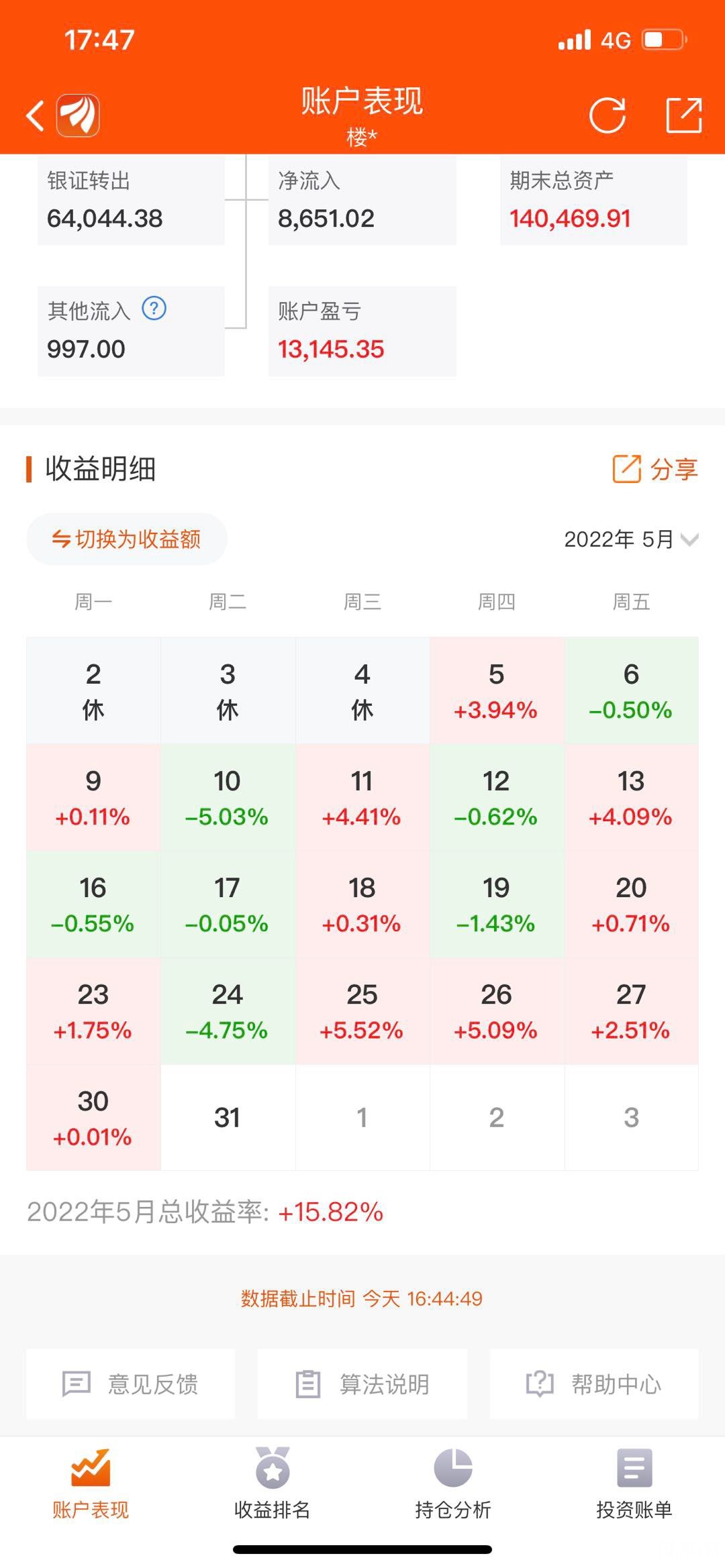Open the share icon in the top bar
Screen dimensions: 725x1568
(x=683, y=115)
